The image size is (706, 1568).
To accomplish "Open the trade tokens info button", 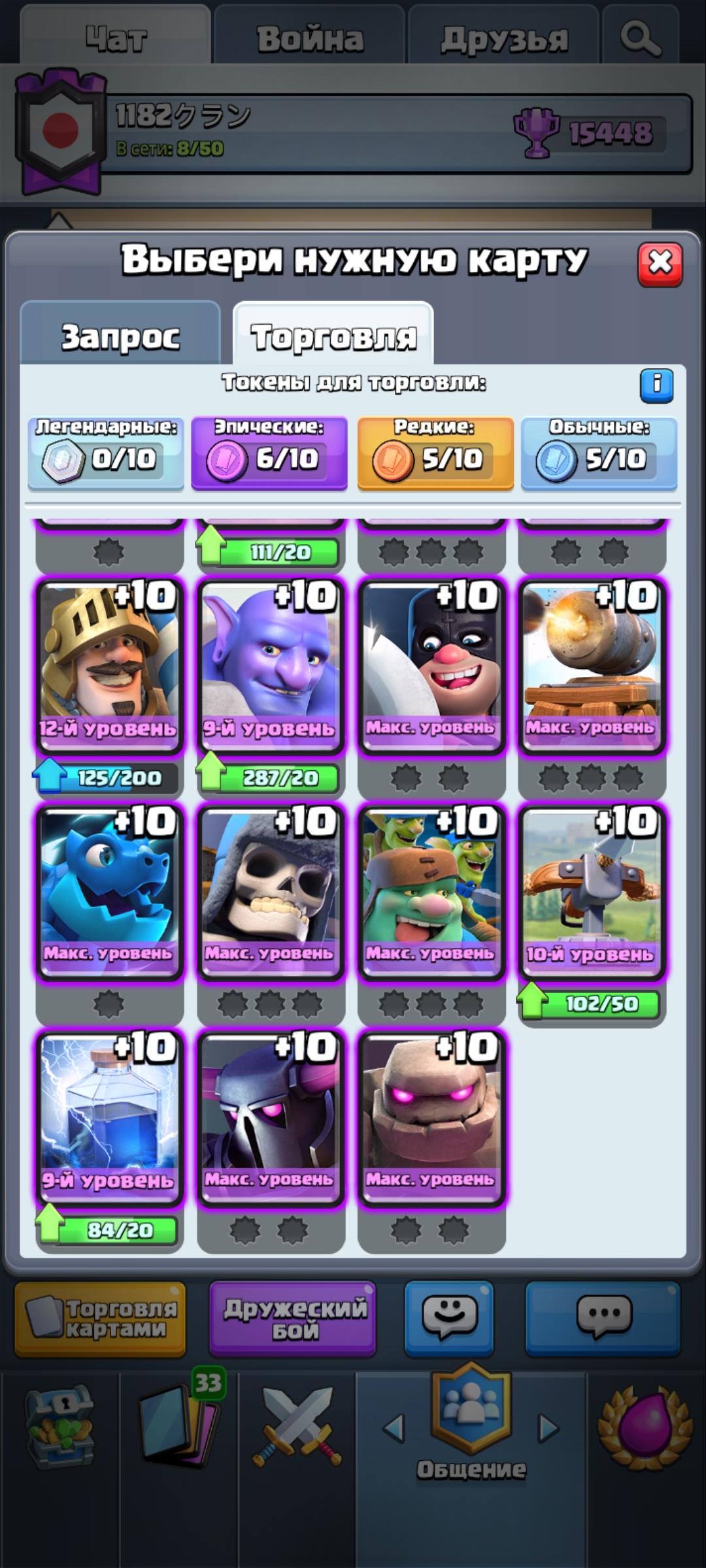I will click(x=656, y=385).
